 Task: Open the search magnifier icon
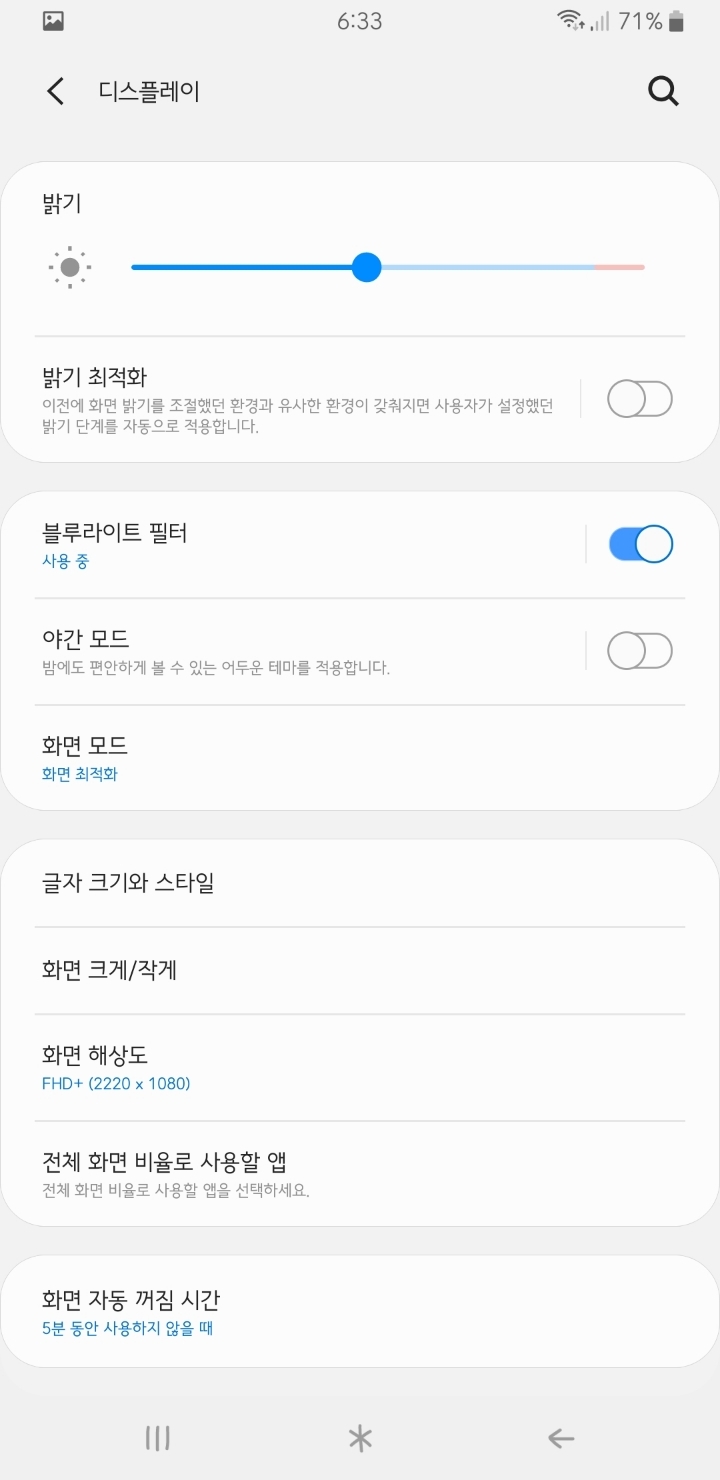[664, 92]
